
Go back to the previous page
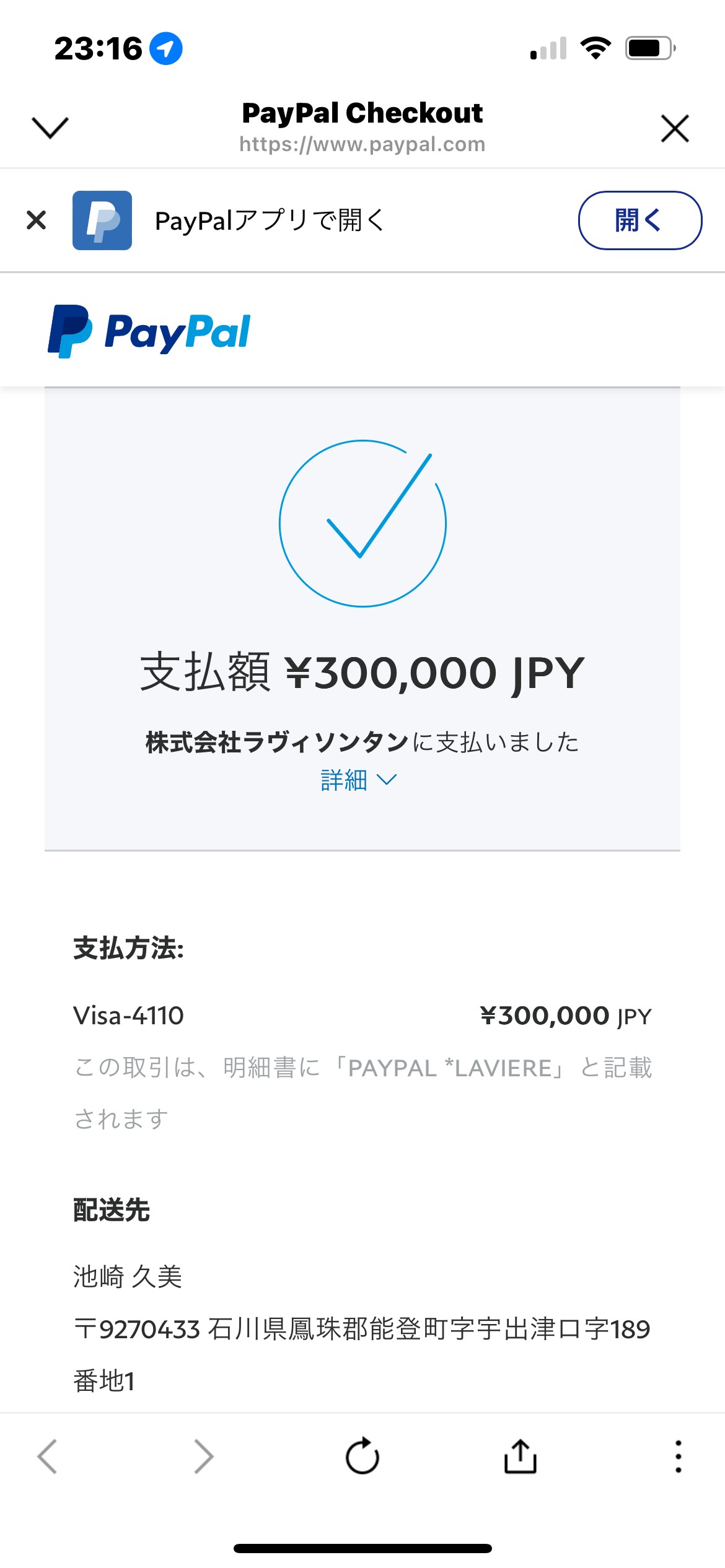[47, 1457]
